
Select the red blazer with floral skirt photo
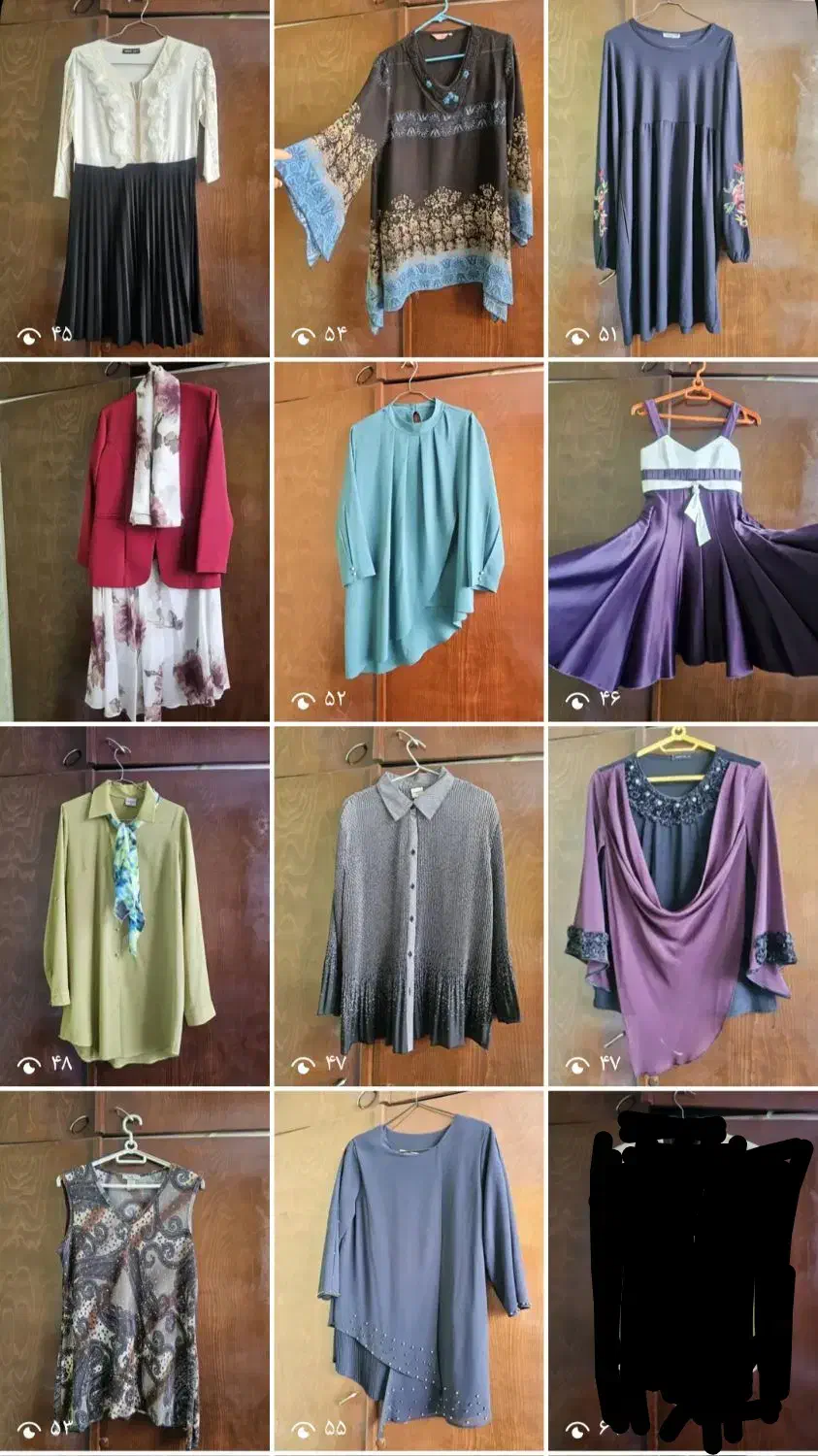coord(135,542)
